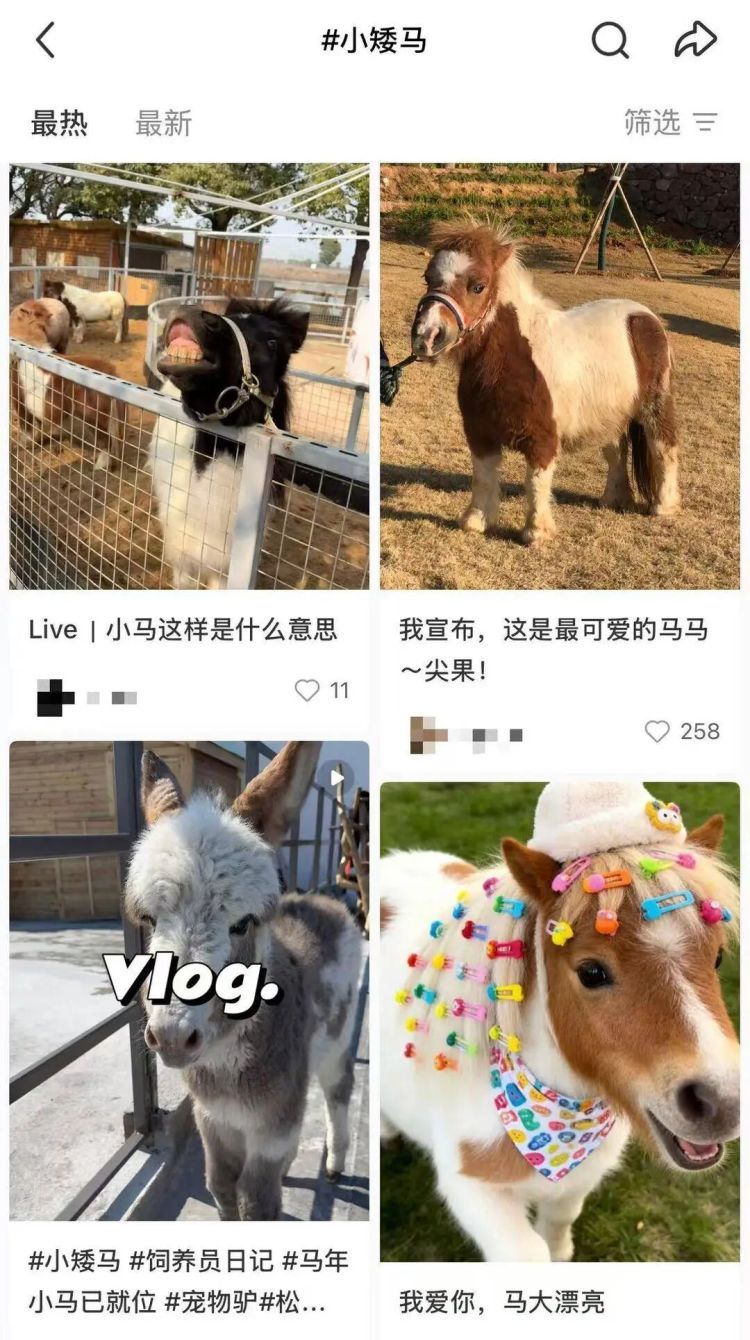Toggle the like on the cutest pony post

(x=658, y=731)
